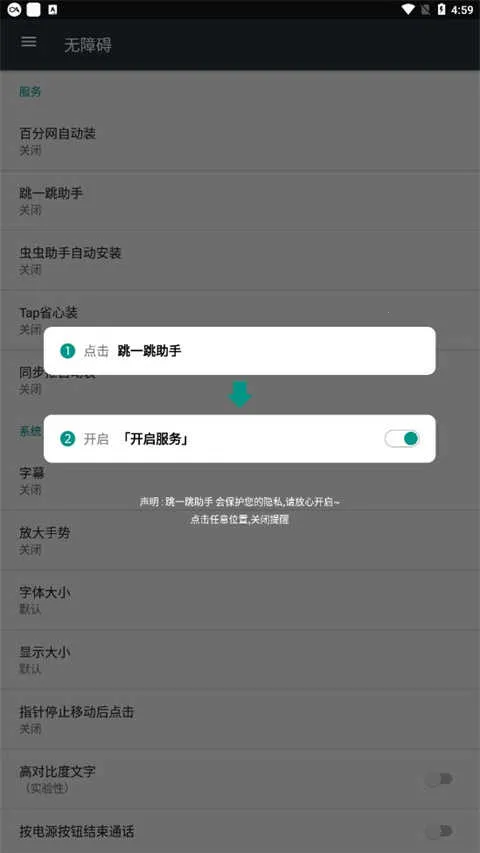Open the hamburger menu beside 无障碍

point(29,42)
